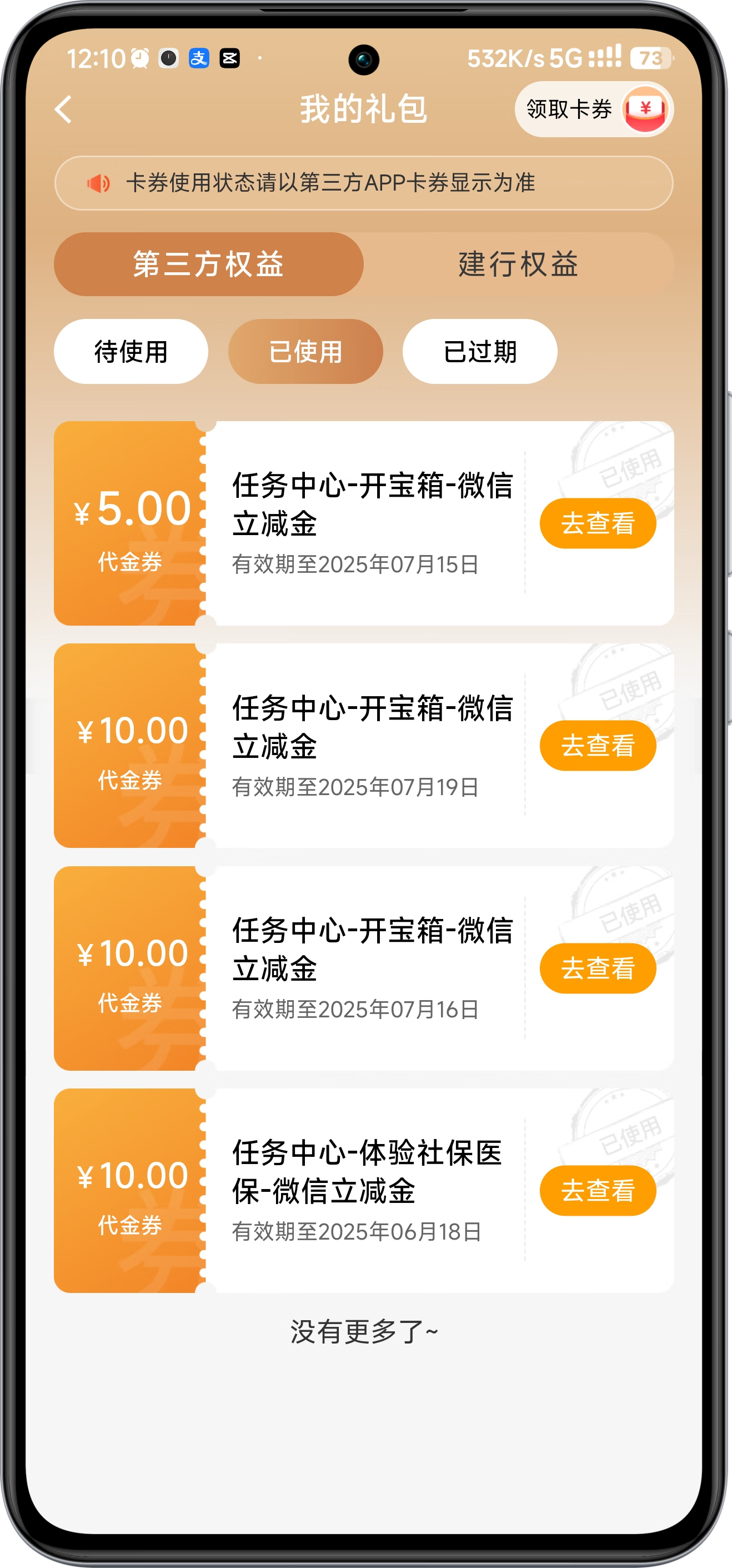Show 待使用 vouchers
The width and height of the screenshot is (732, 1568).
(x=131, y=351)
